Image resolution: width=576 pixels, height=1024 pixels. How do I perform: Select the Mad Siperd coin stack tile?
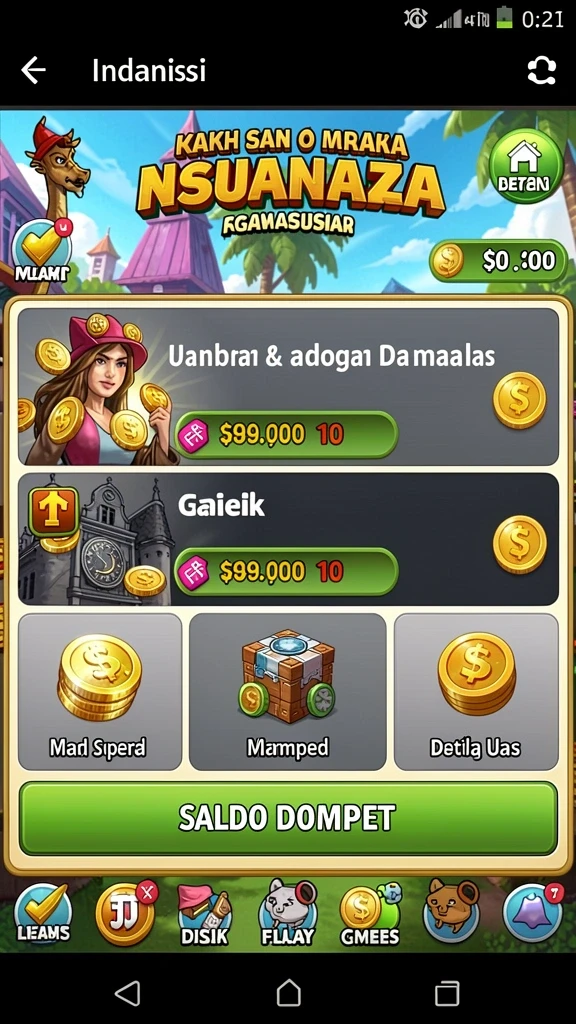click(100, 692)
